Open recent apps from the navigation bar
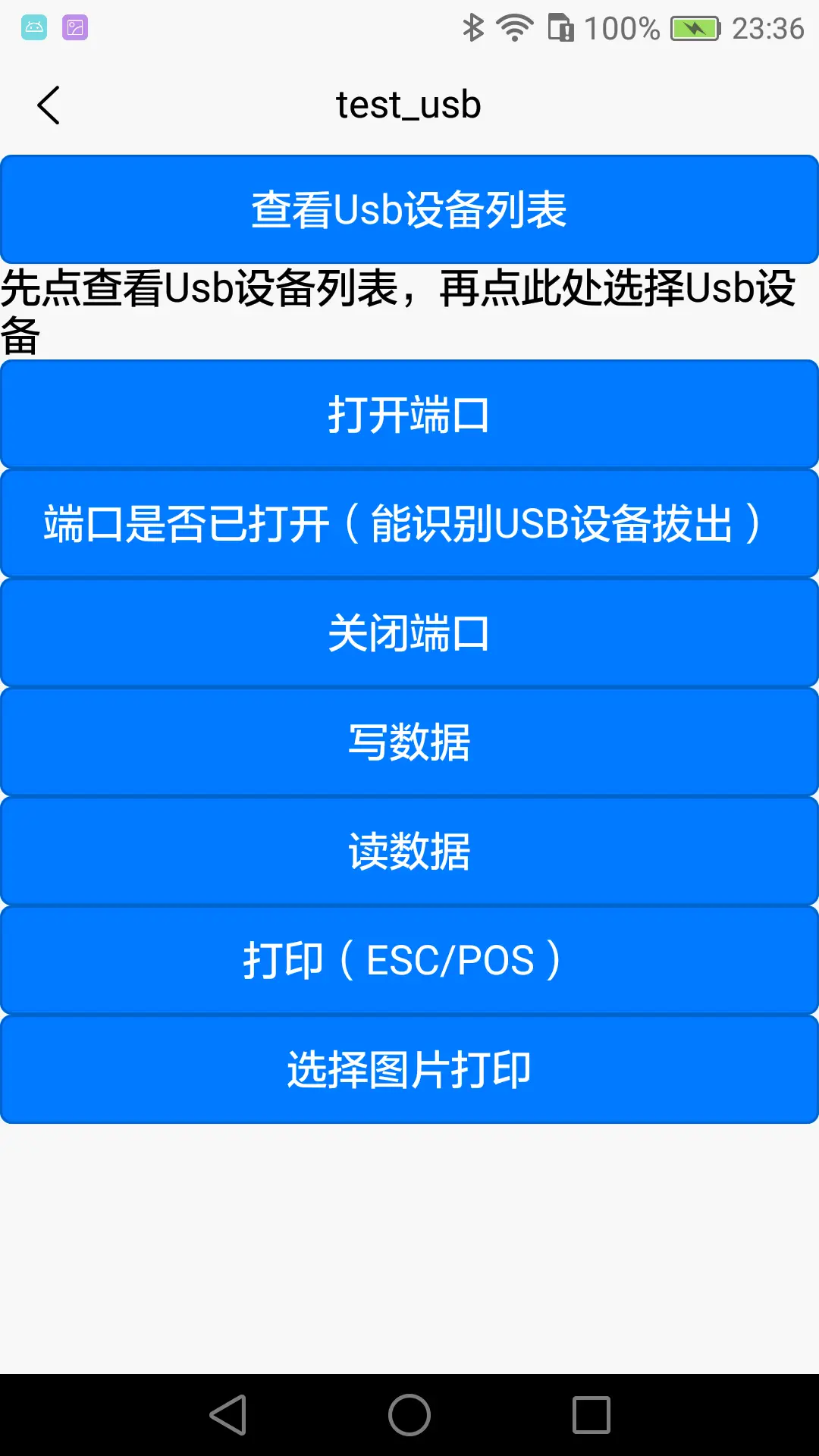 coord(591,1415)
